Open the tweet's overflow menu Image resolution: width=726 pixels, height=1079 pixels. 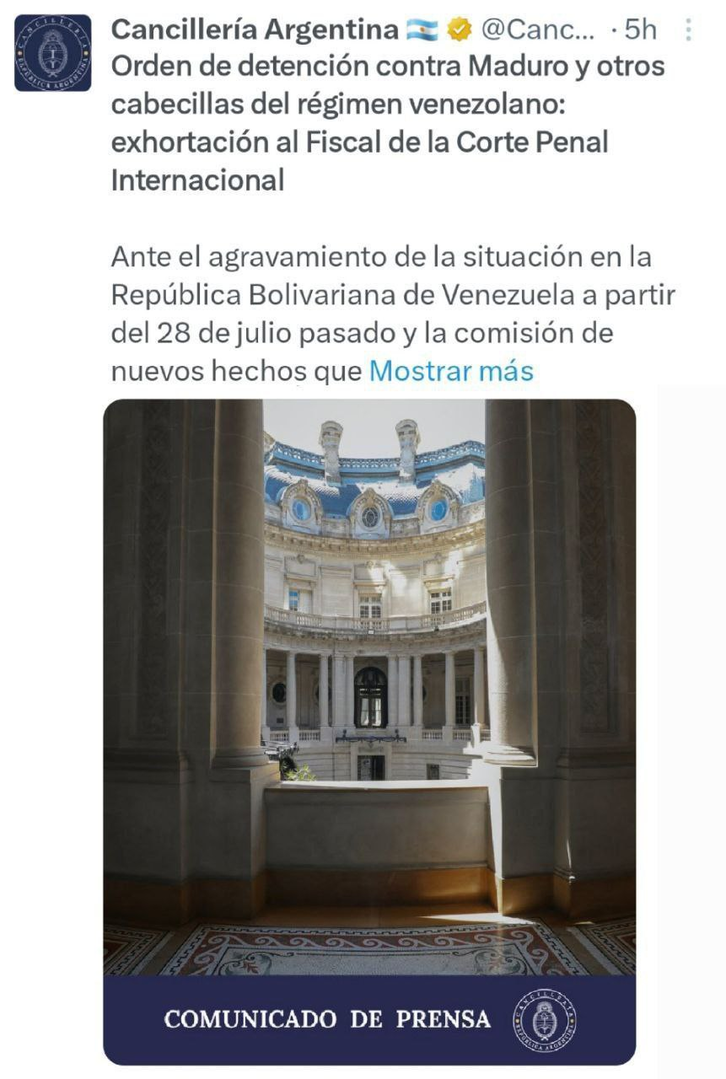click(x=688, y=31)
